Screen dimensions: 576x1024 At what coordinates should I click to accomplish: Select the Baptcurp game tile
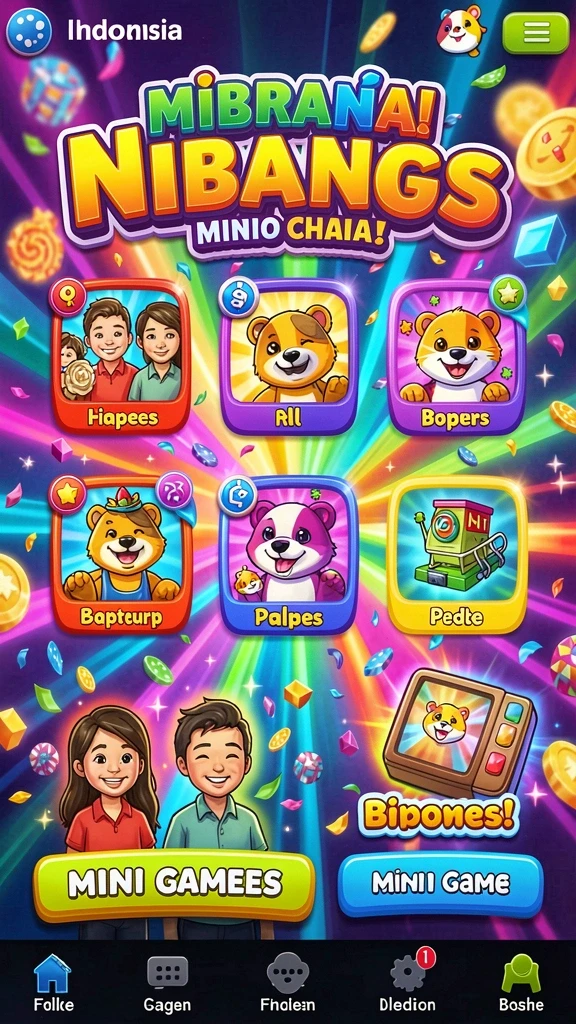tap(121, 554)
